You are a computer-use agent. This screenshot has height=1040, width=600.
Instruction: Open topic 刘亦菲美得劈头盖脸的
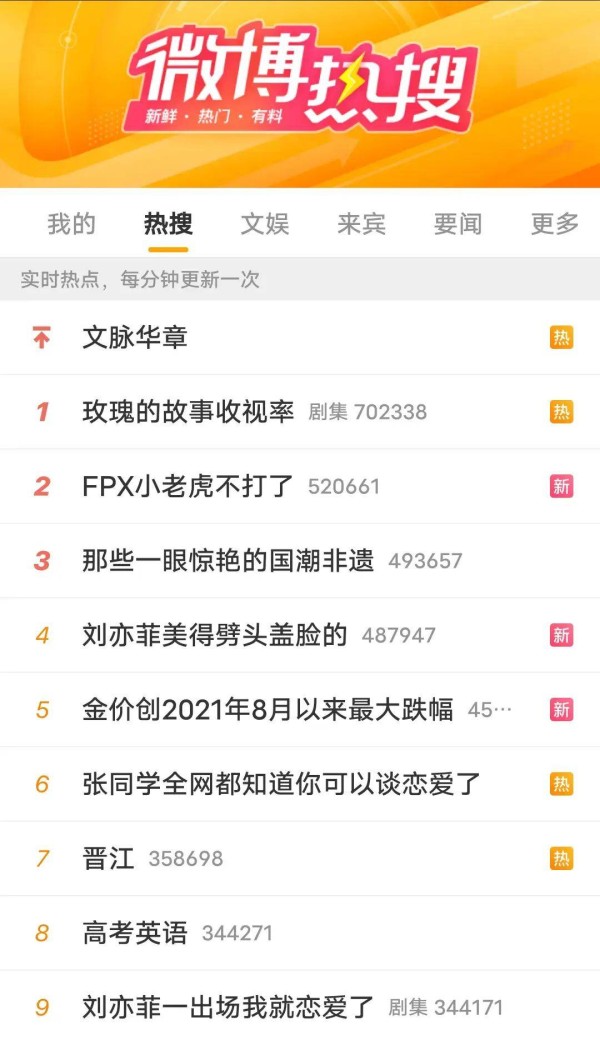[x=300, y=635]
